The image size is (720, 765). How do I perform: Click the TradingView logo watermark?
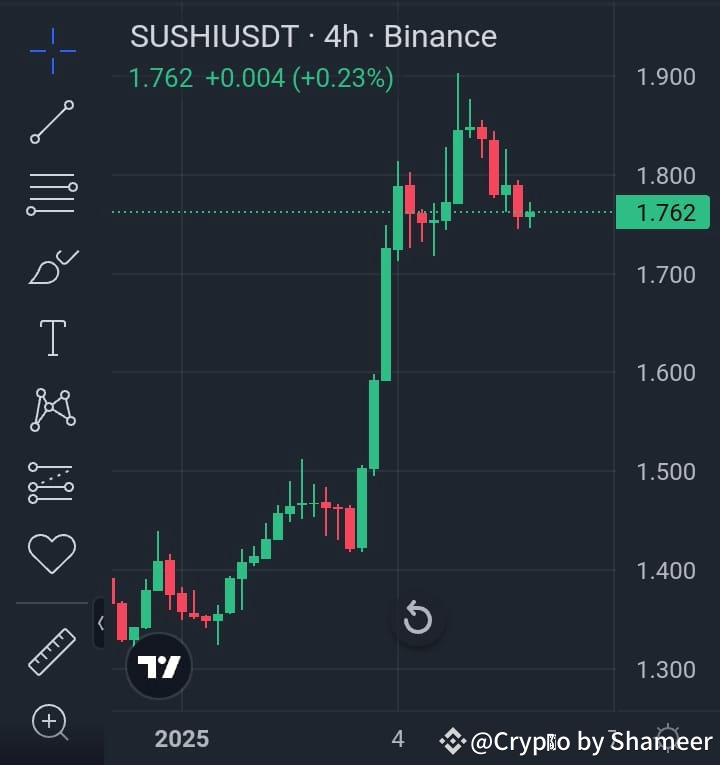click(158, 665)
